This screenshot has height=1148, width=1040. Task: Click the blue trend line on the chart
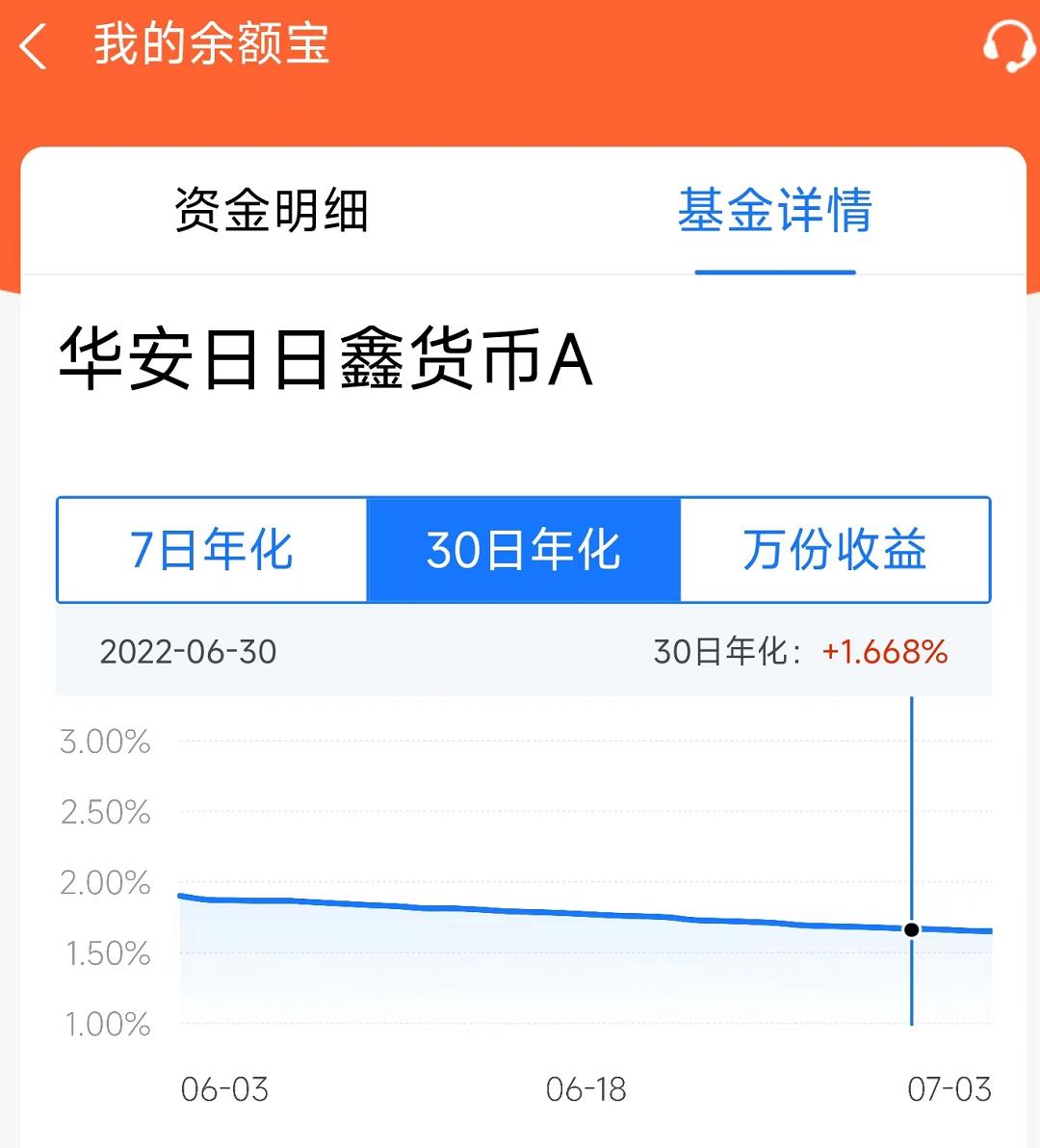click(530, 913)
